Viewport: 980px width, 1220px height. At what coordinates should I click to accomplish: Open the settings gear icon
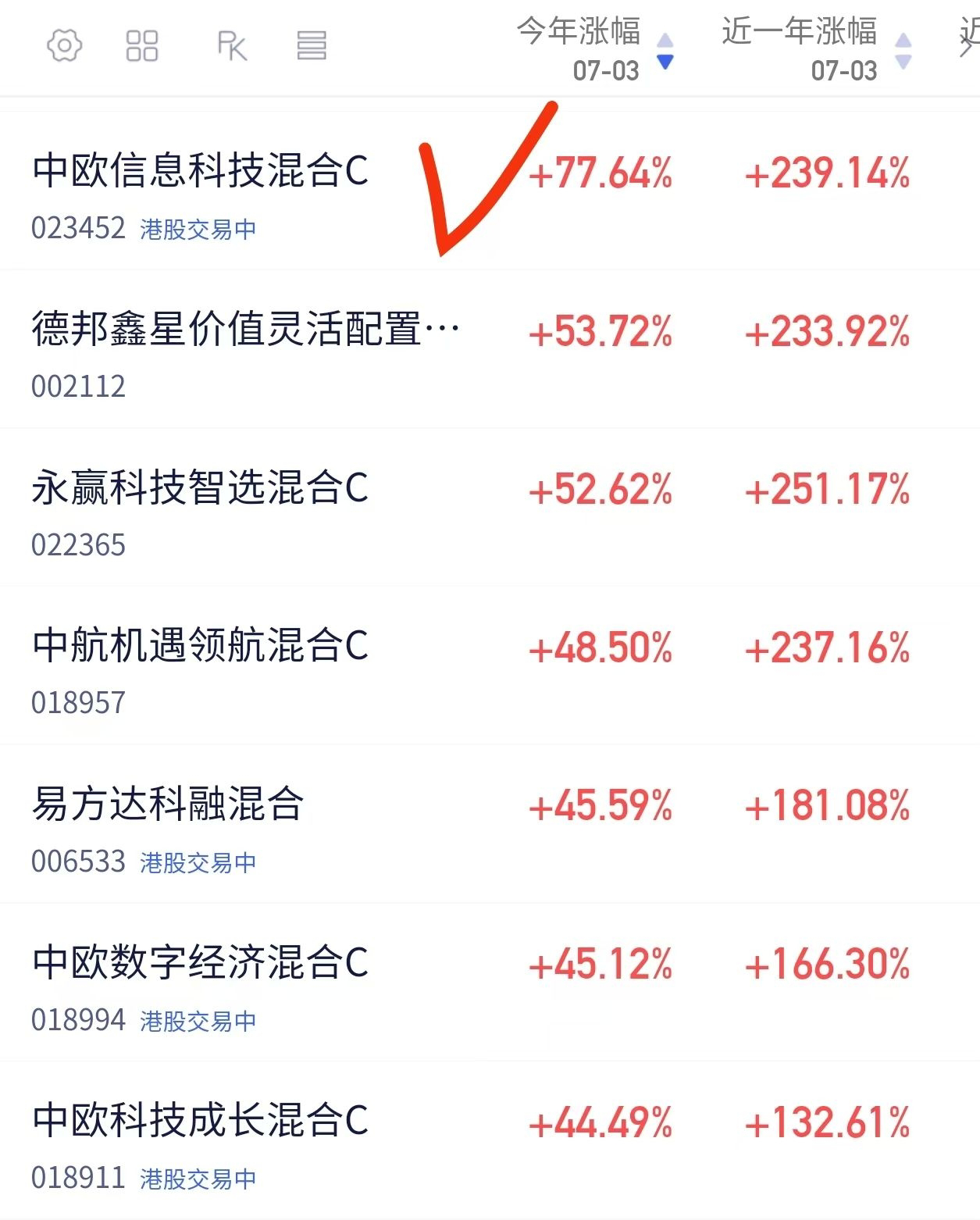click(x=64, y=46)
